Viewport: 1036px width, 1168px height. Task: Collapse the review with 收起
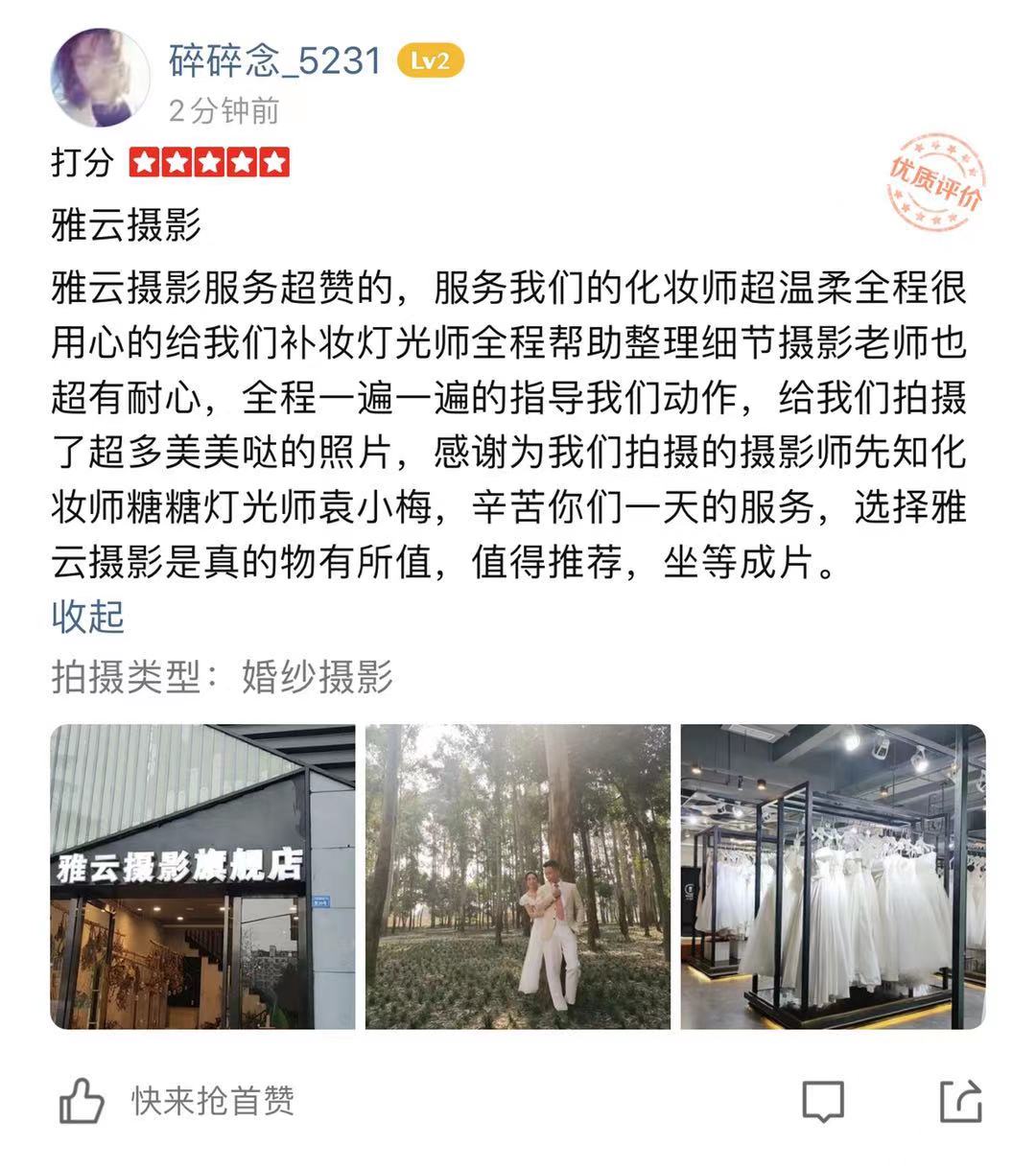tap(87, 617)
